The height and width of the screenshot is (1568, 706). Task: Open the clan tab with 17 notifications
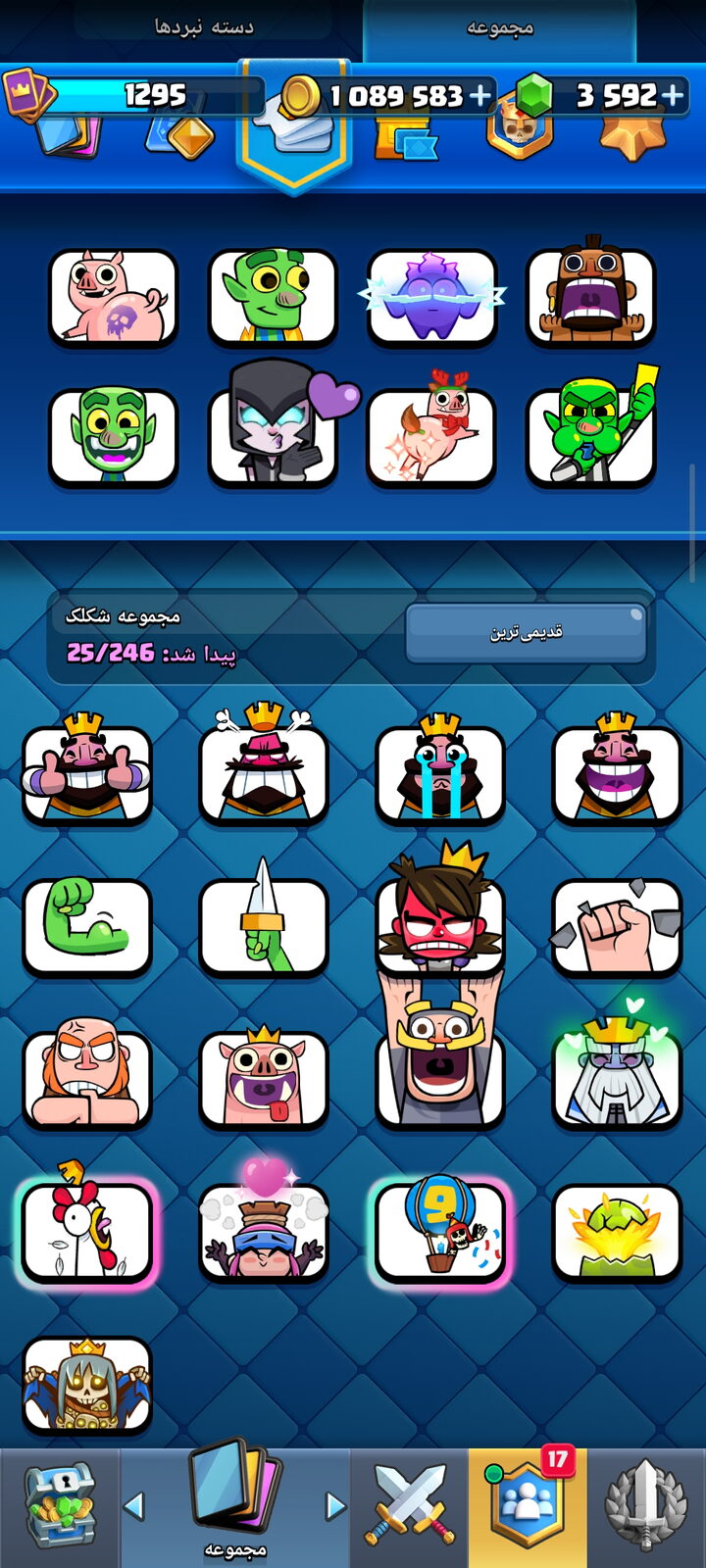(x=528, y=1507)
